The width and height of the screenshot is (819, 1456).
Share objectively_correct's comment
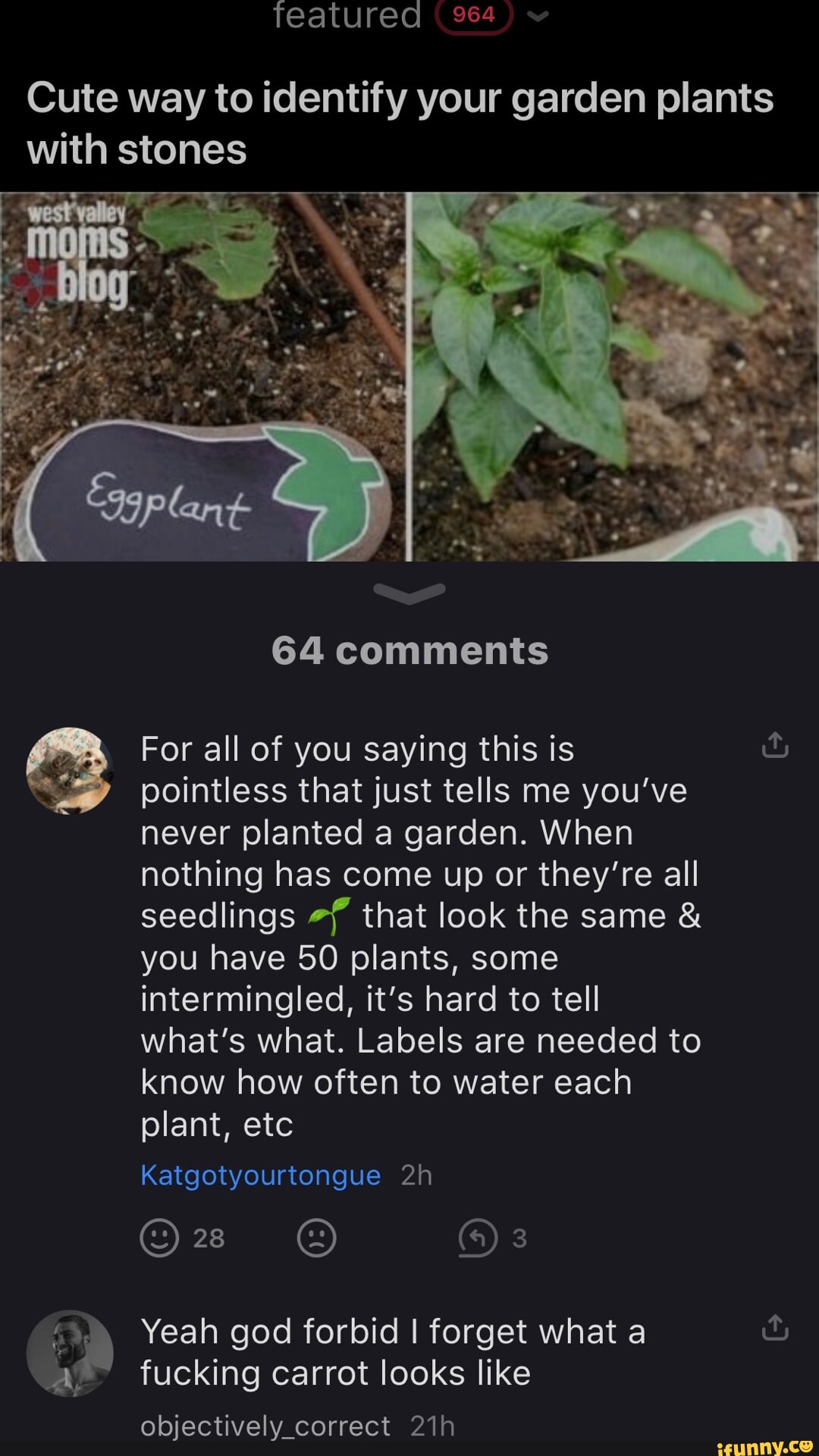774,1329
